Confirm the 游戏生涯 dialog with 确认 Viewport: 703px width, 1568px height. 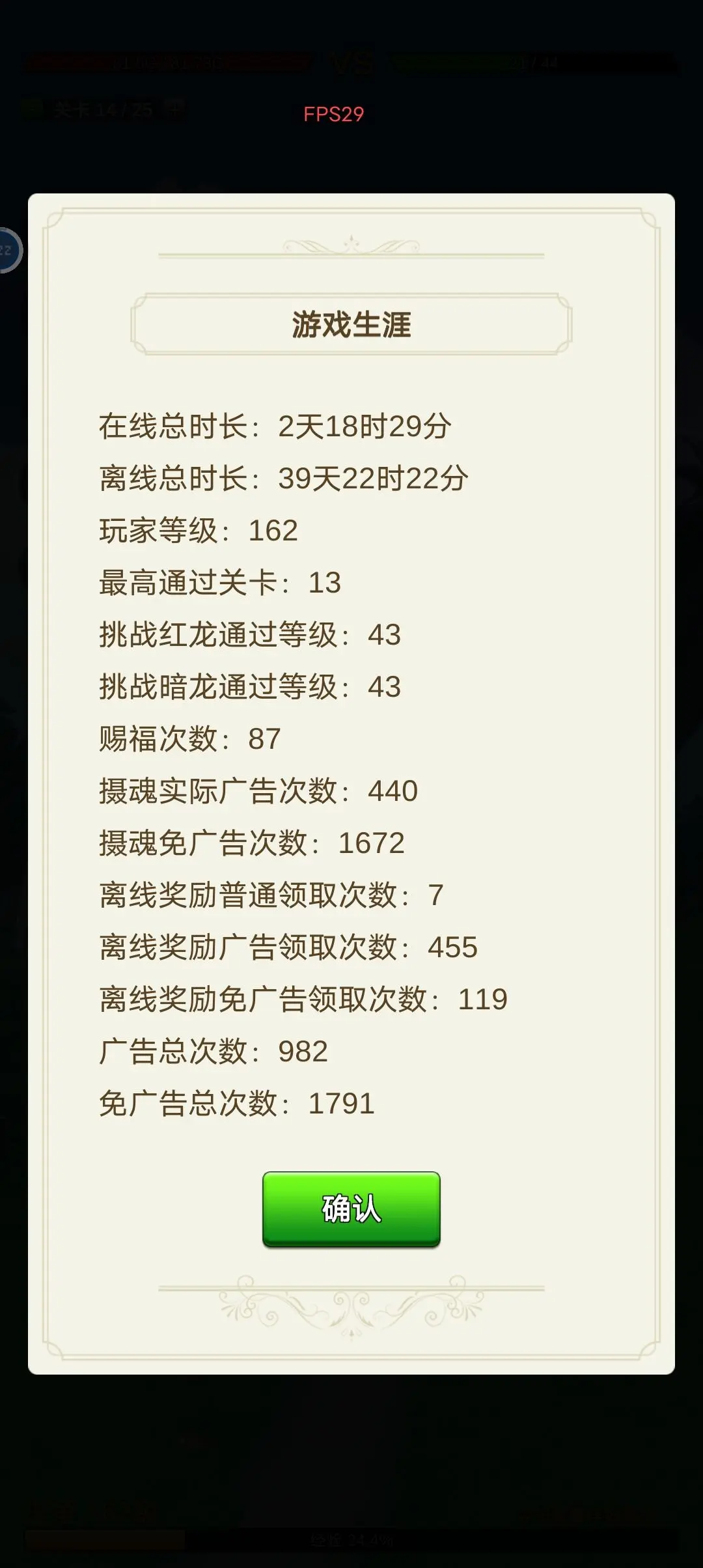tap(351, 1209)
